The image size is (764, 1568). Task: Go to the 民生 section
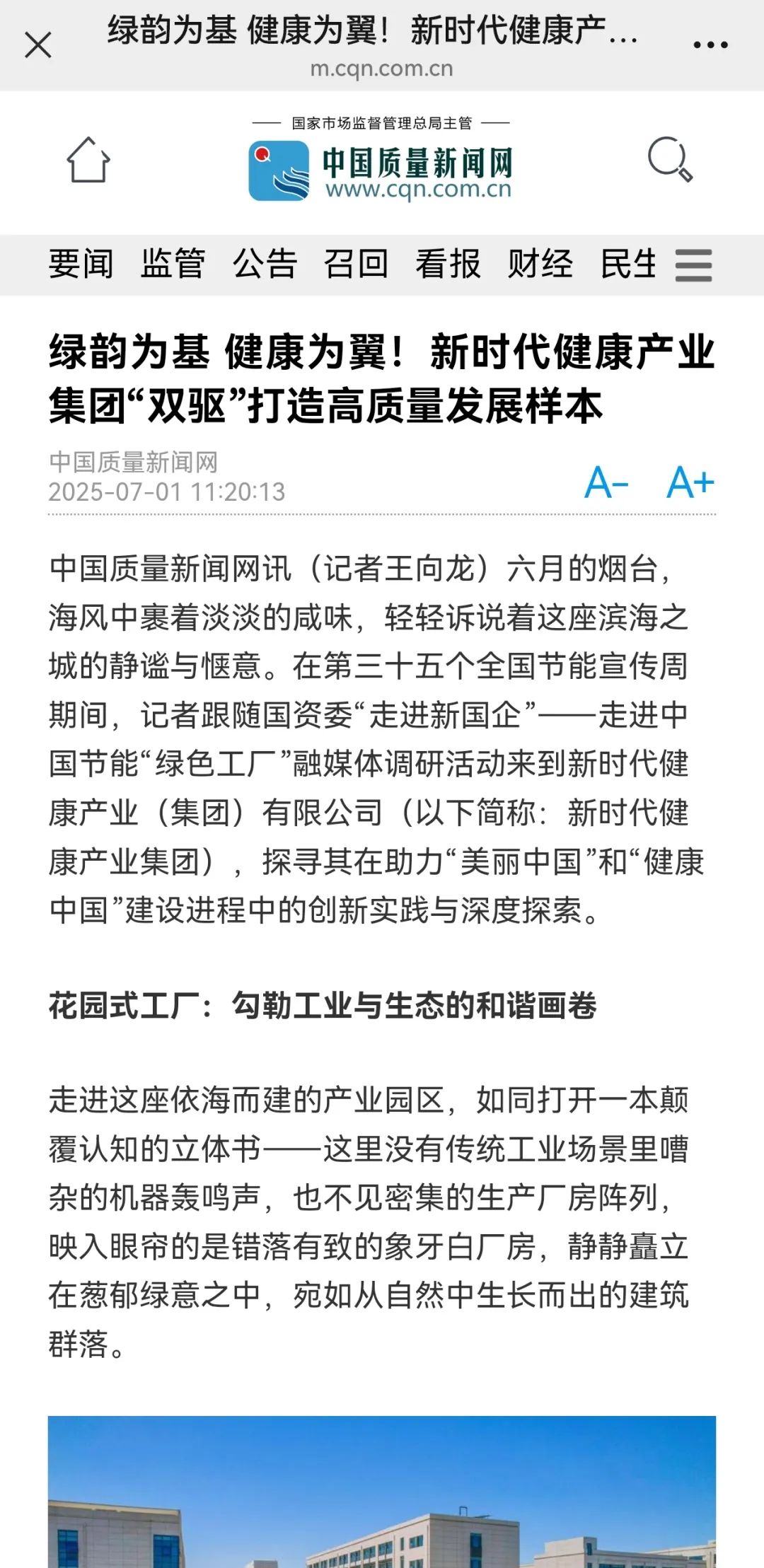tap(628, 265)
